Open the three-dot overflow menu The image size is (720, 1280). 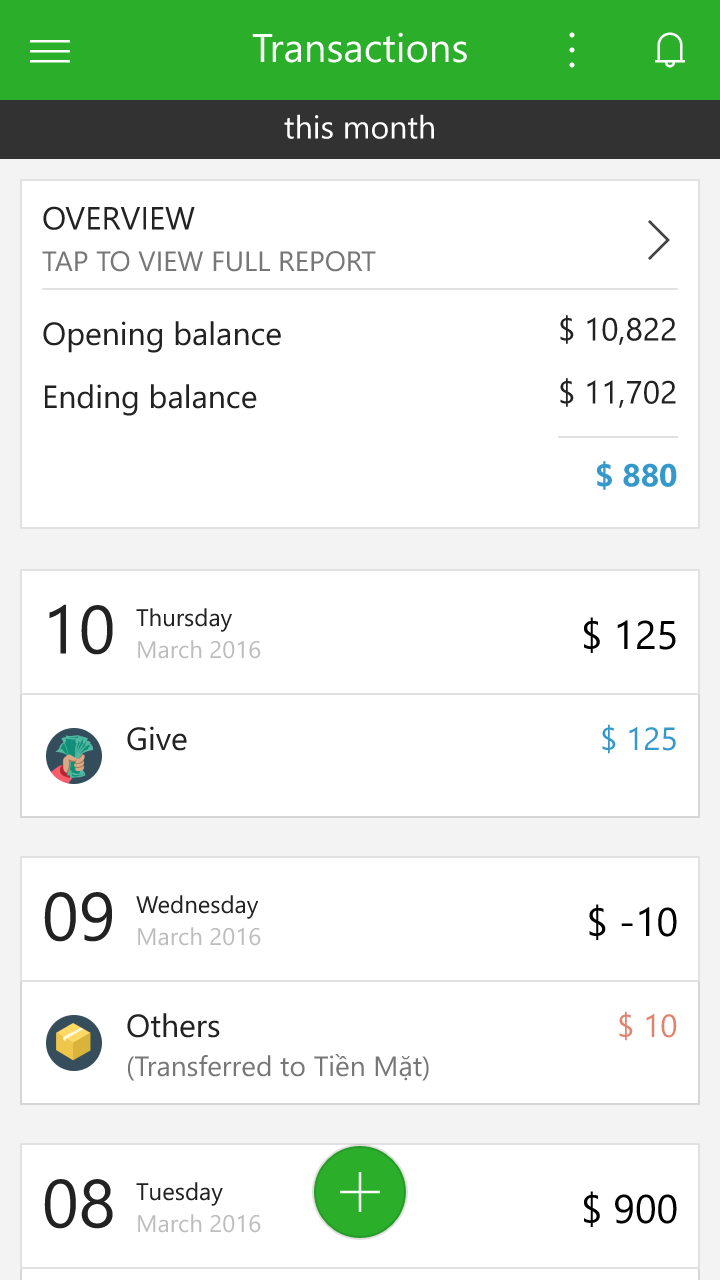point(571,50)
